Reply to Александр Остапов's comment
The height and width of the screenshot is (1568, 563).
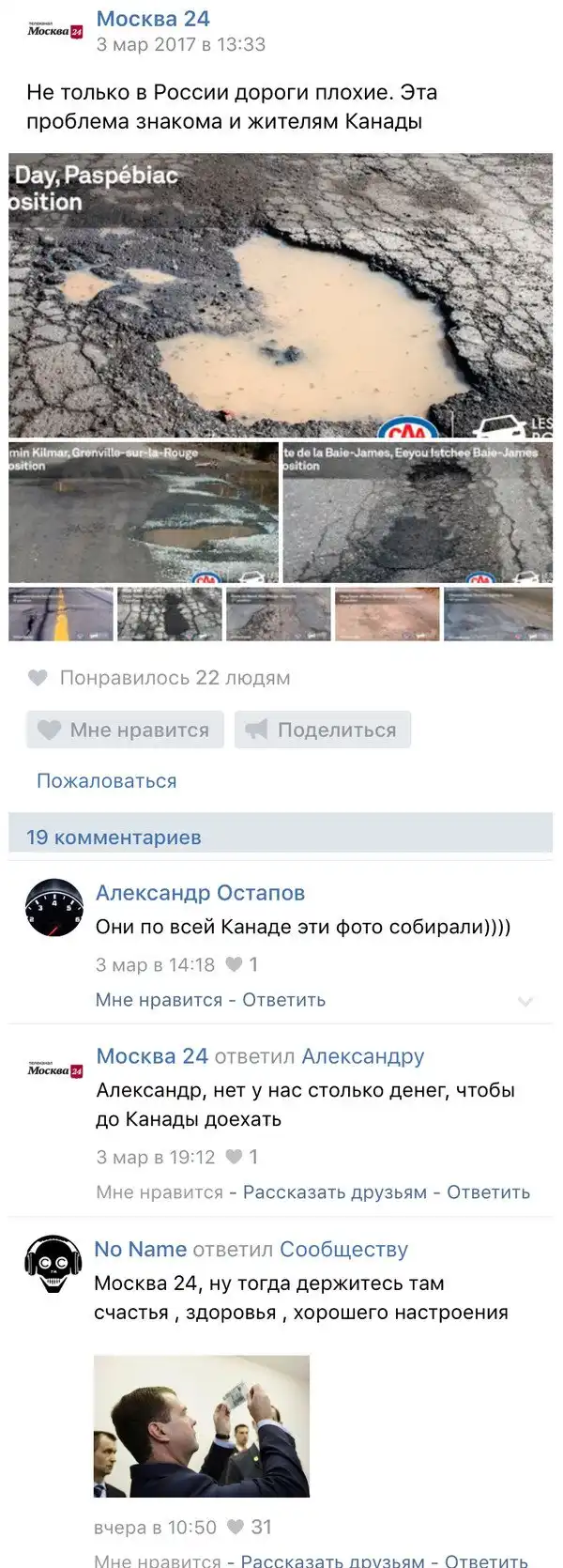point(283,1000)
